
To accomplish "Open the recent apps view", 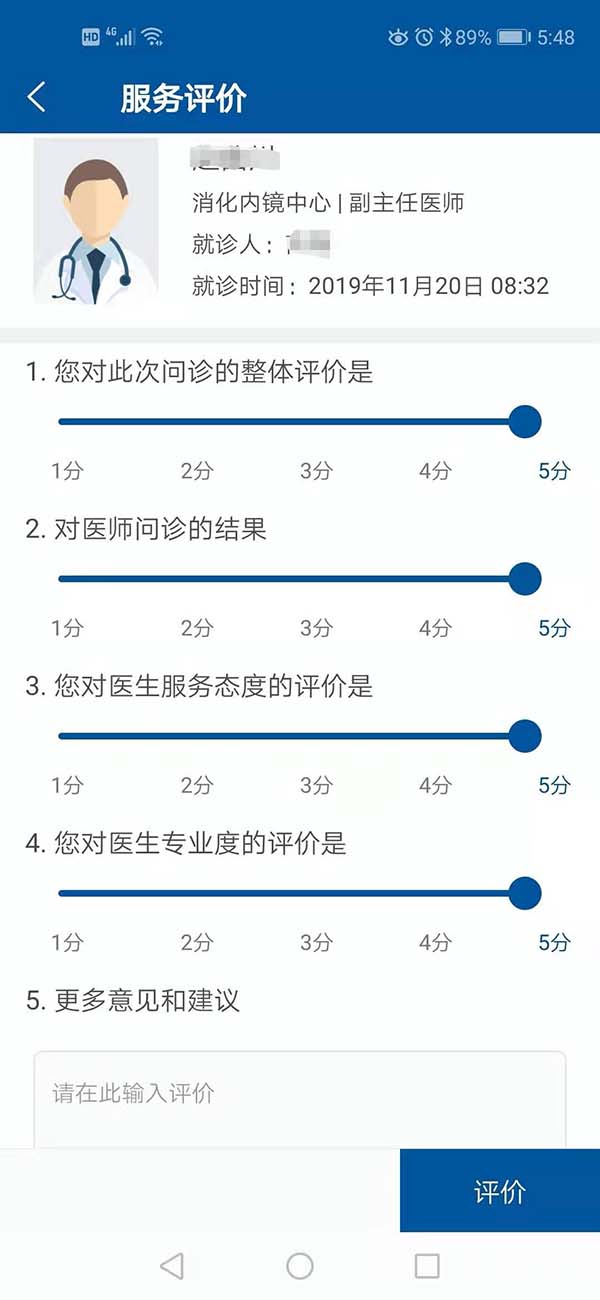I will click(x=427, y=1266).
